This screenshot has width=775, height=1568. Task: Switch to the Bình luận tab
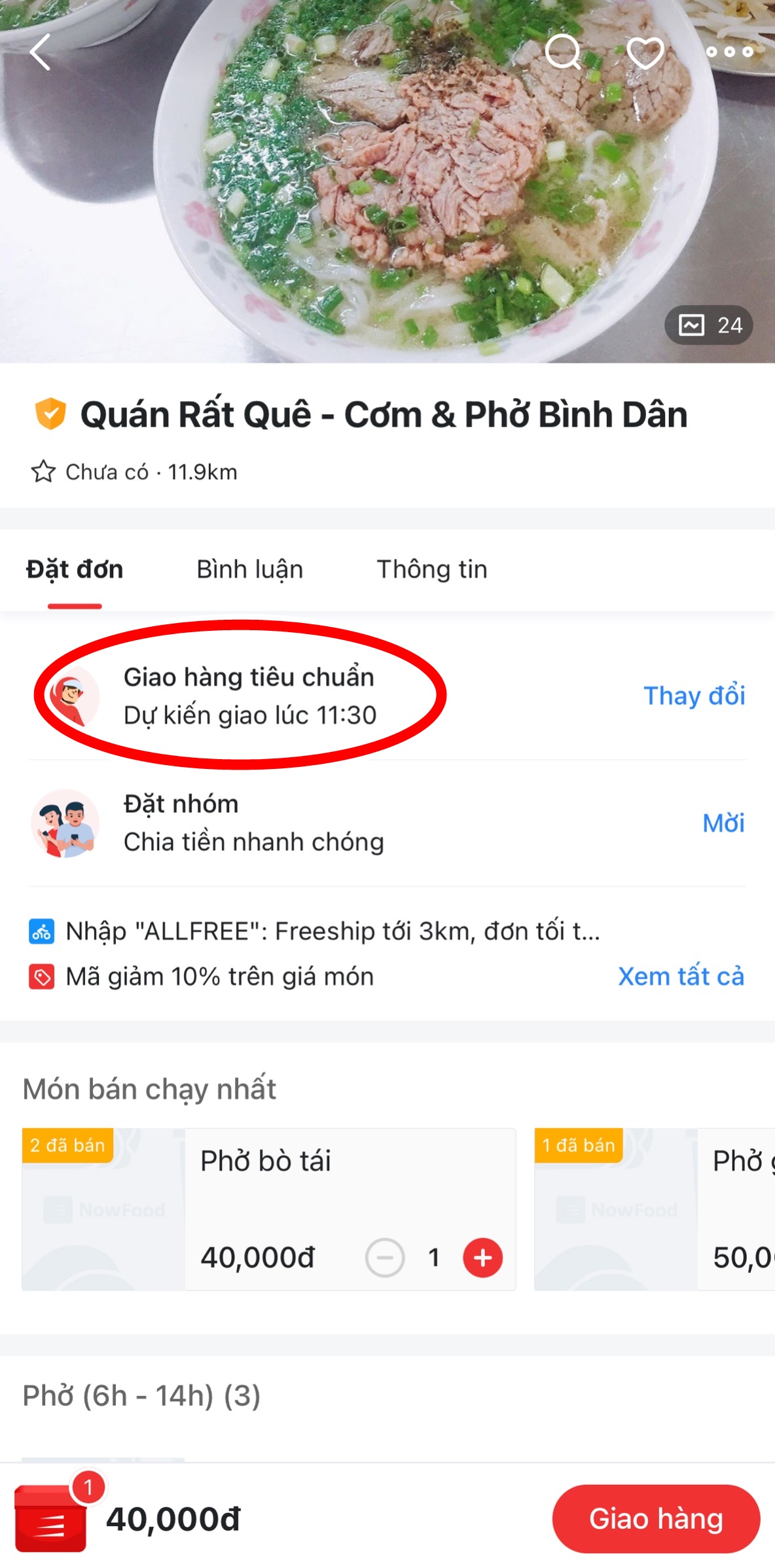tap(249, 569)
